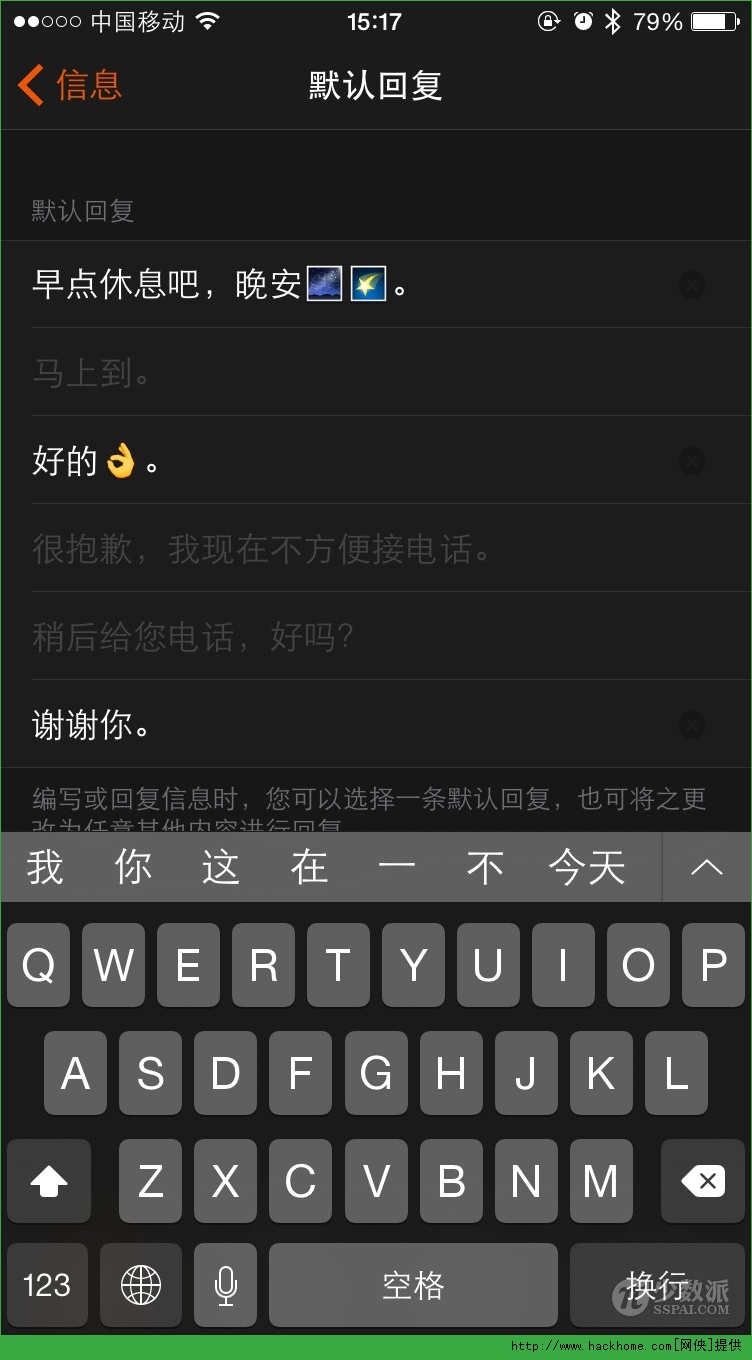Screen dimensions: 752x1360
Task: Switch to the 123 number keyboard
Action: 47,1285
